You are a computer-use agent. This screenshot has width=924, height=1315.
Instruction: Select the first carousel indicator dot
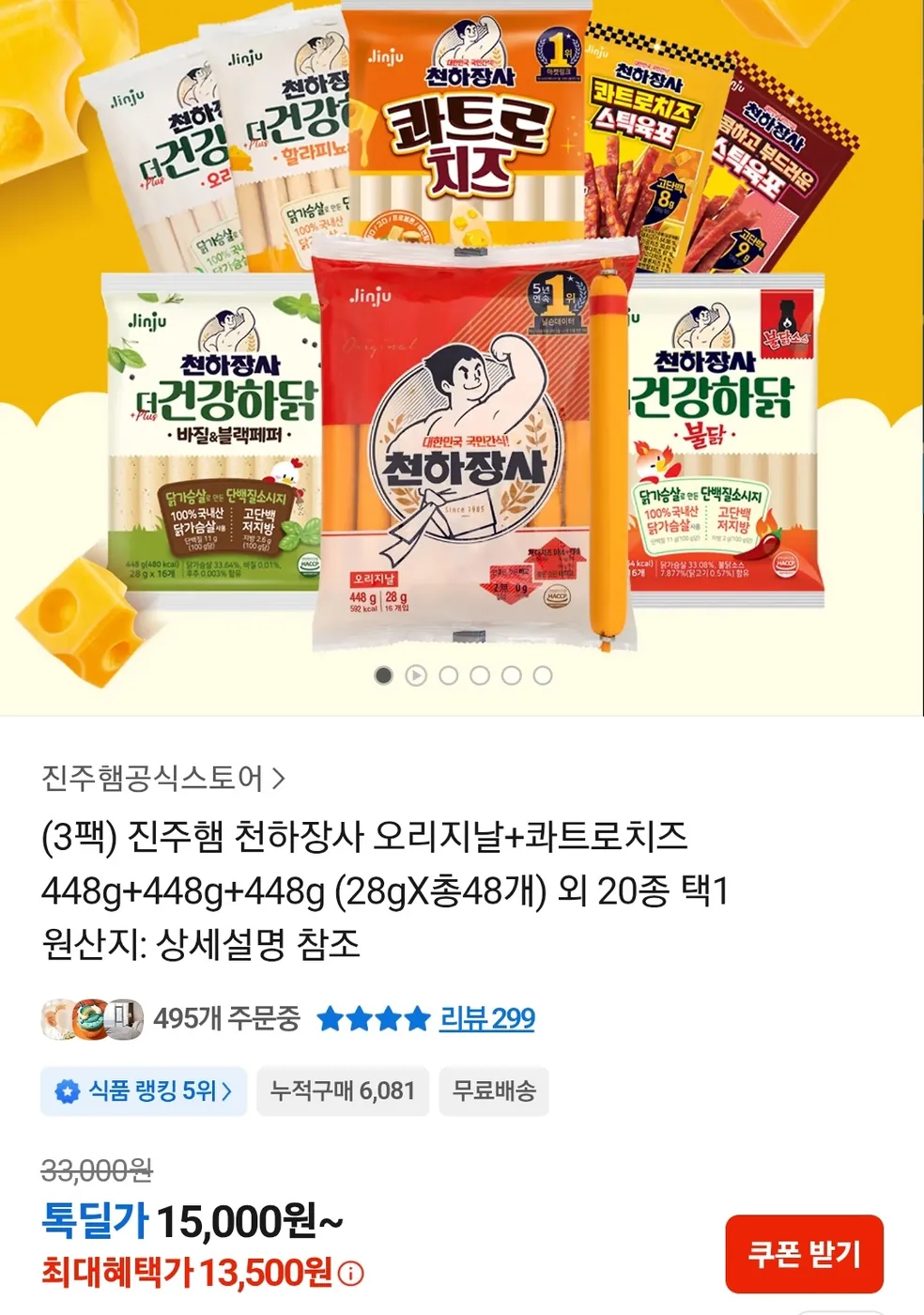tap(381, 674)
